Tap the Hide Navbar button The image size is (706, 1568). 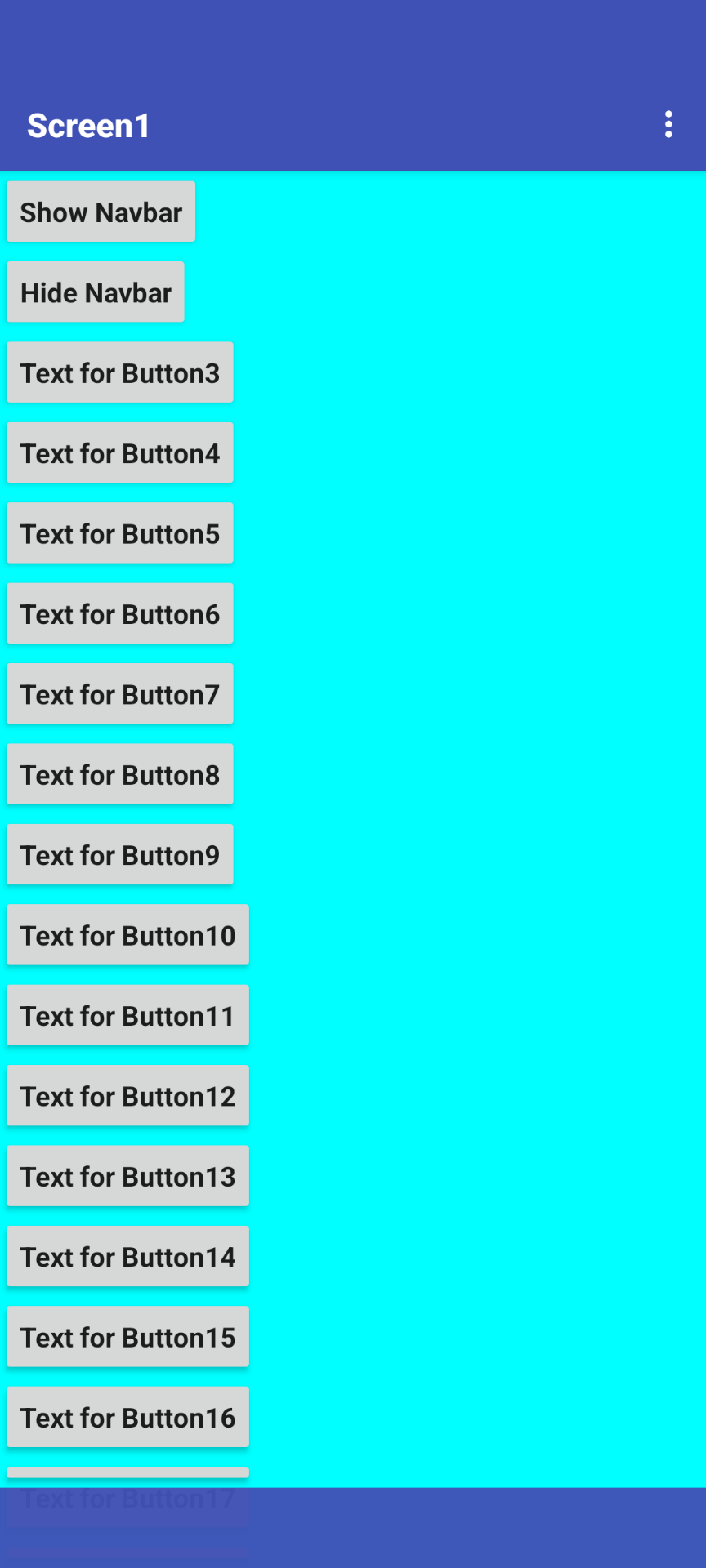tap(96, 292)
